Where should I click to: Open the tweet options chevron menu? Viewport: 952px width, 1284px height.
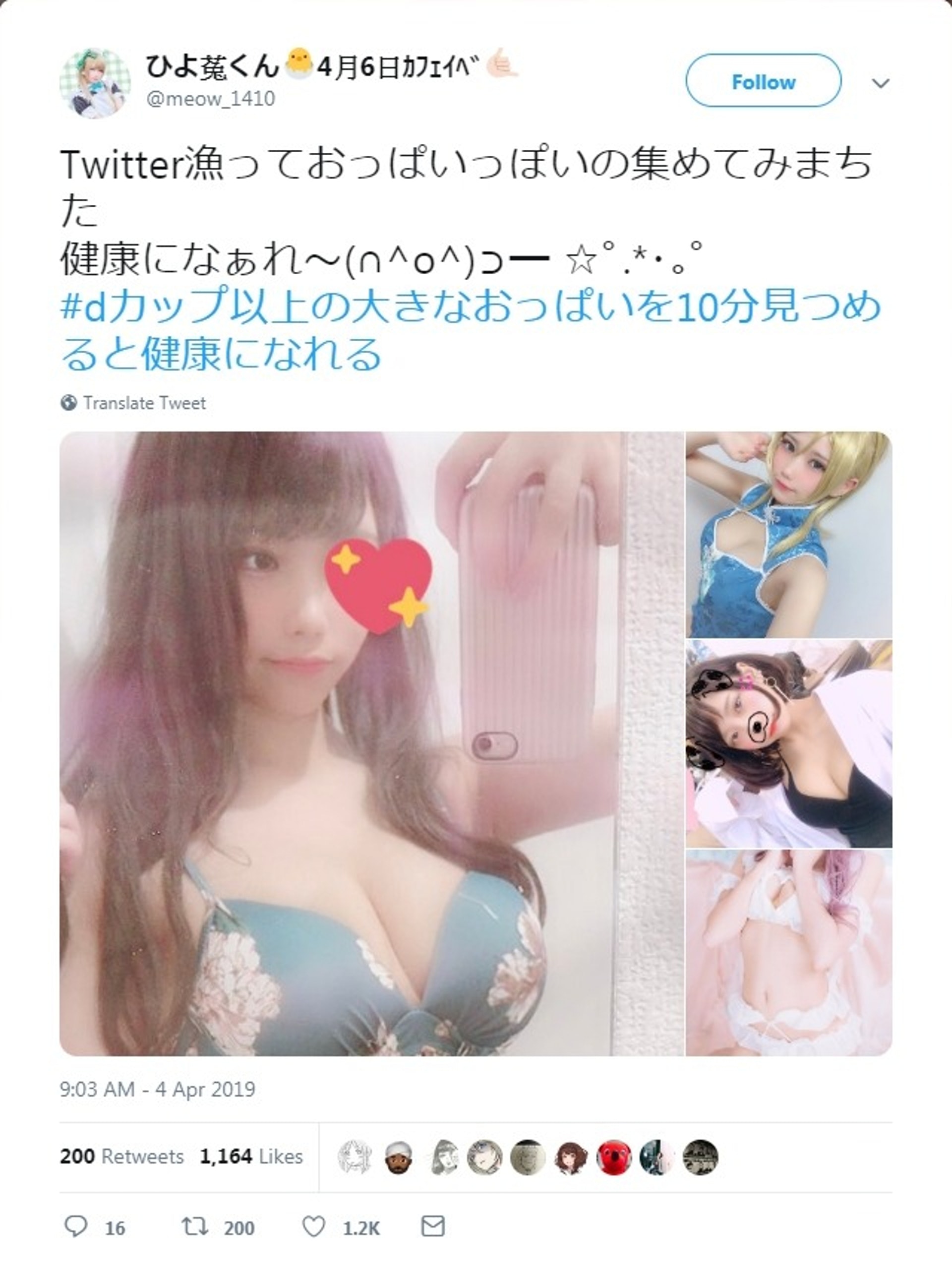880,83
